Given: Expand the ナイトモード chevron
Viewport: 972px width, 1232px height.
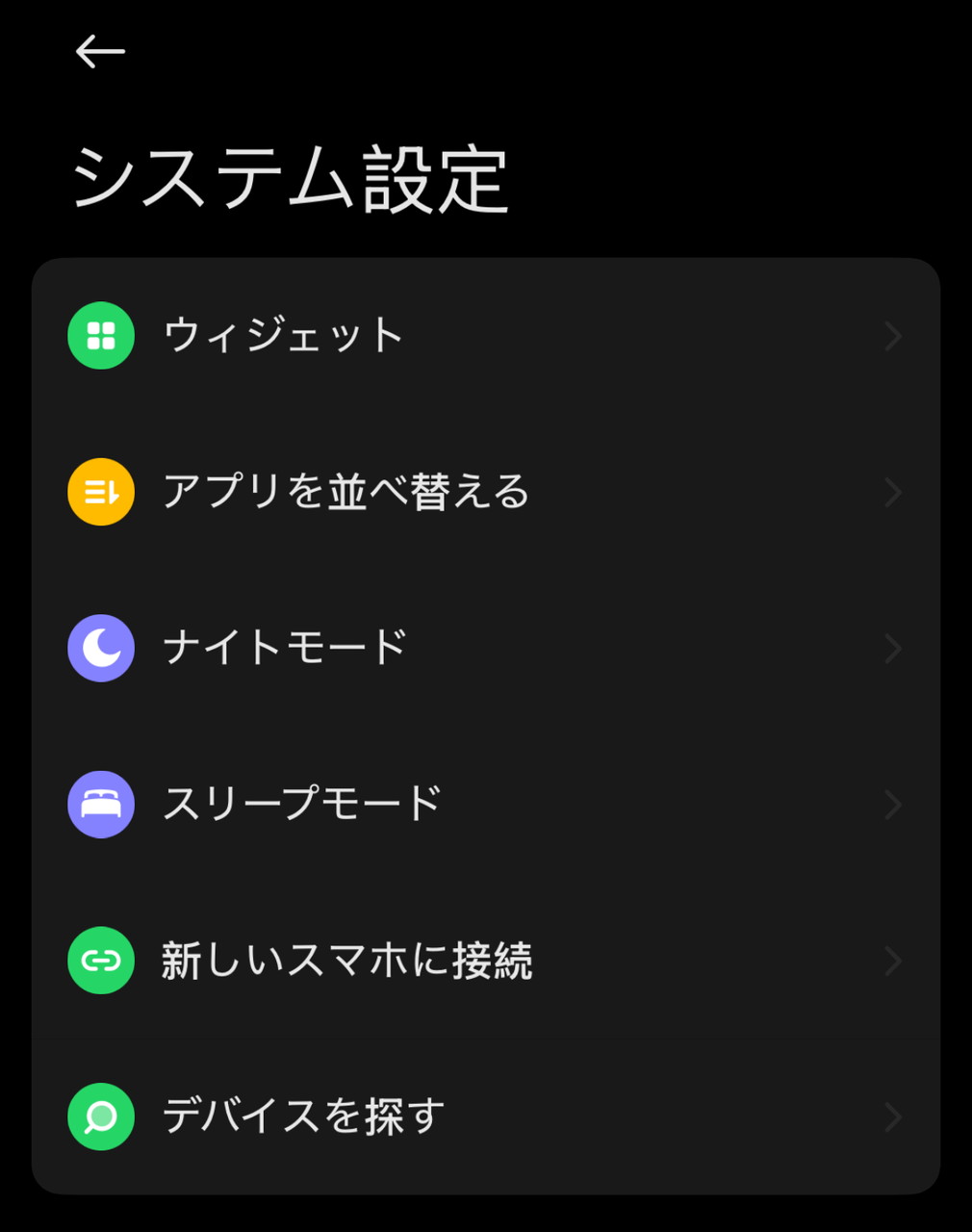Looking at the screenshot, I should 893,648.
